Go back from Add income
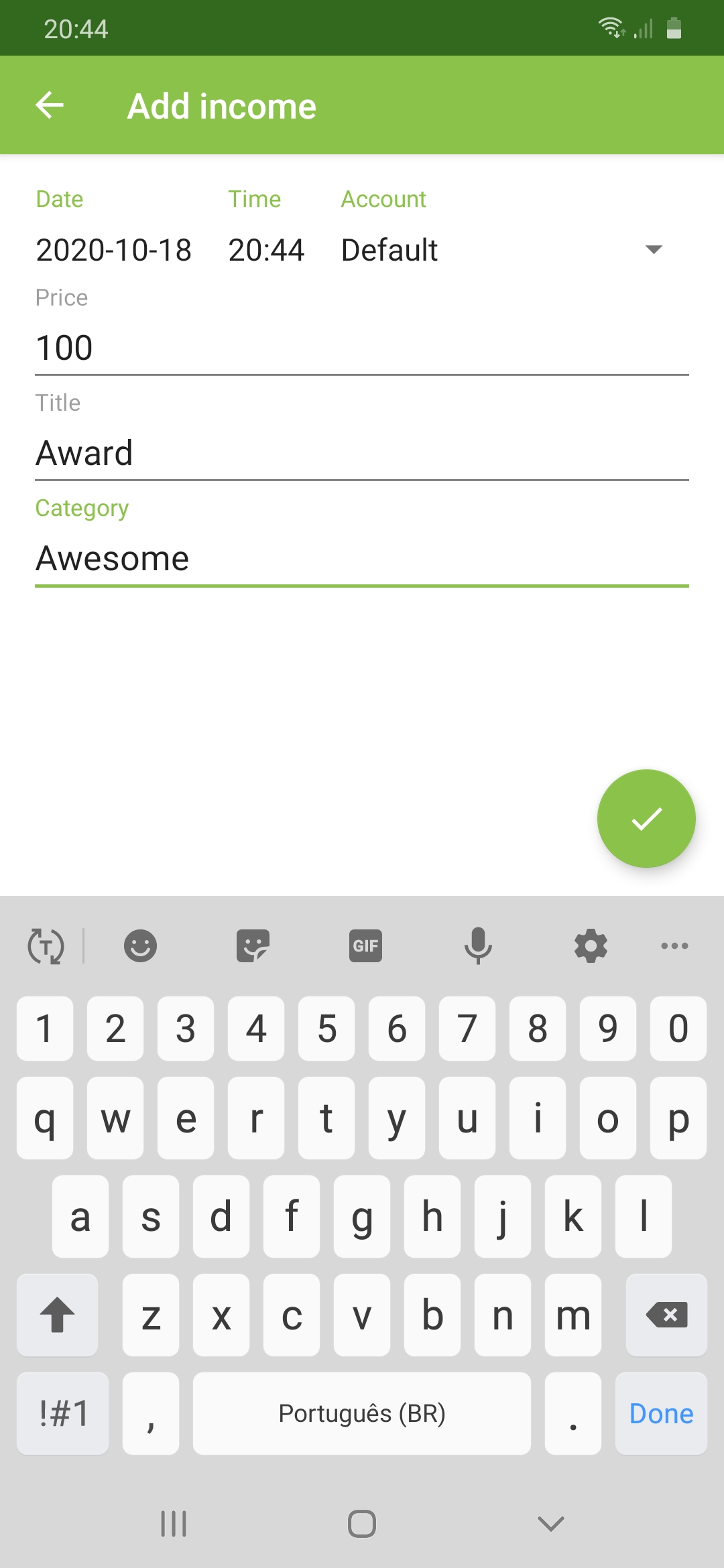The height and width of the screenshot is (1568, 724). point(50,105)
